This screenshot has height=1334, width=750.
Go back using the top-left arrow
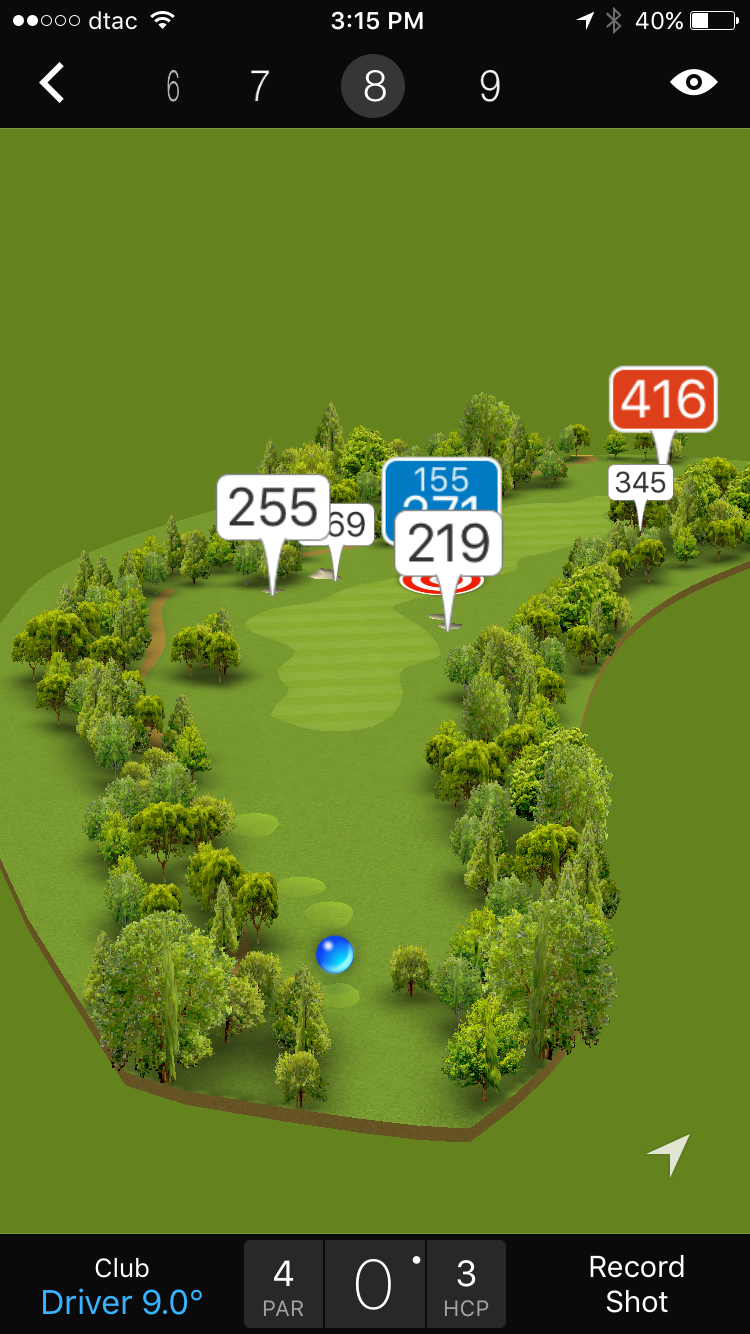pyautogui.click(x=52, y=84)
